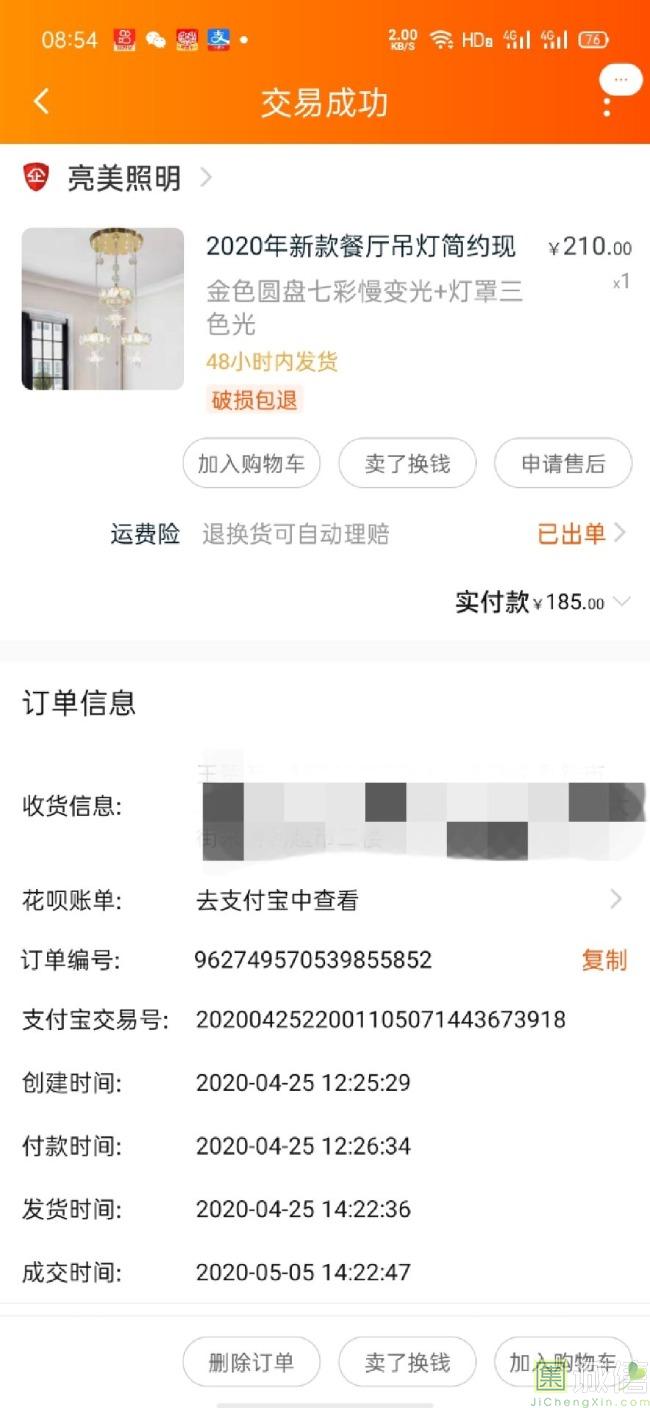Tap 卖了换钱 under the product
This screenshot has width=650, height=1408.
point(407,464)
